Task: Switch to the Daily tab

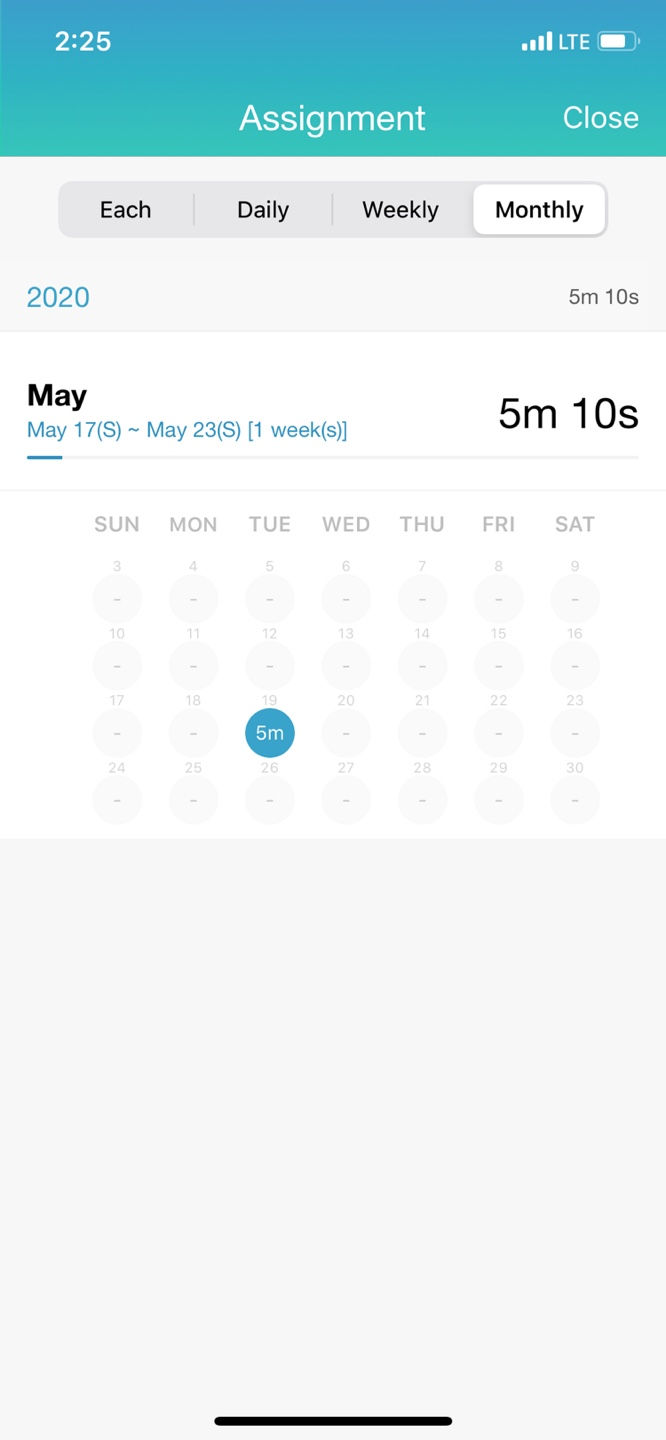Action: tap(263, 210)
